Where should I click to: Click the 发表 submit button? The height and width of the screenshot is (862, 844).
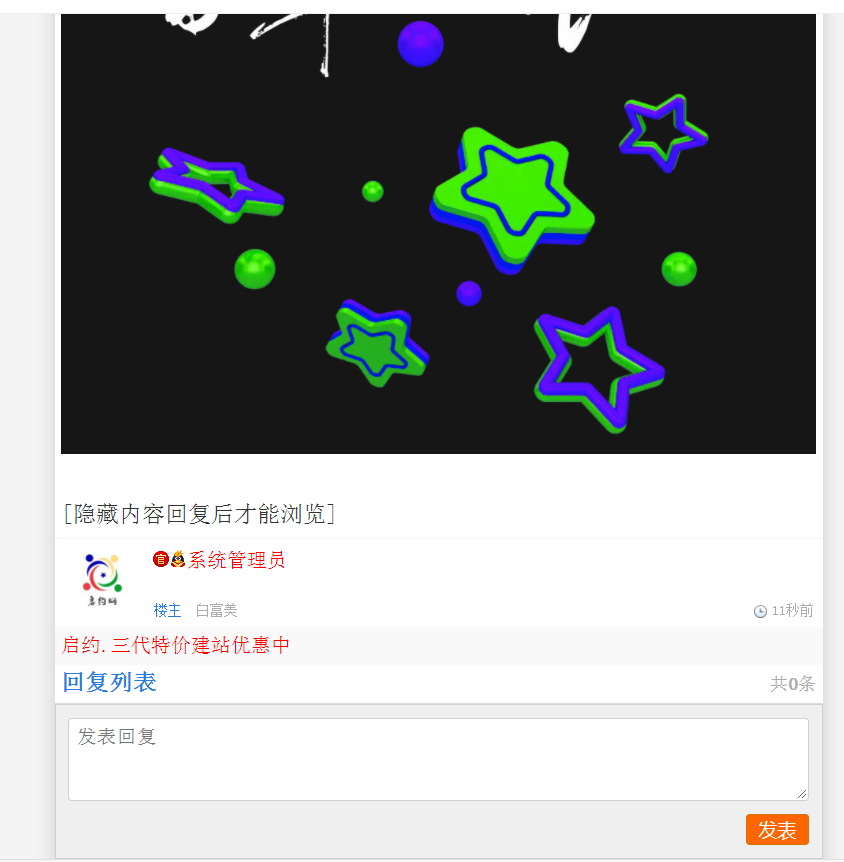[777, 829]
